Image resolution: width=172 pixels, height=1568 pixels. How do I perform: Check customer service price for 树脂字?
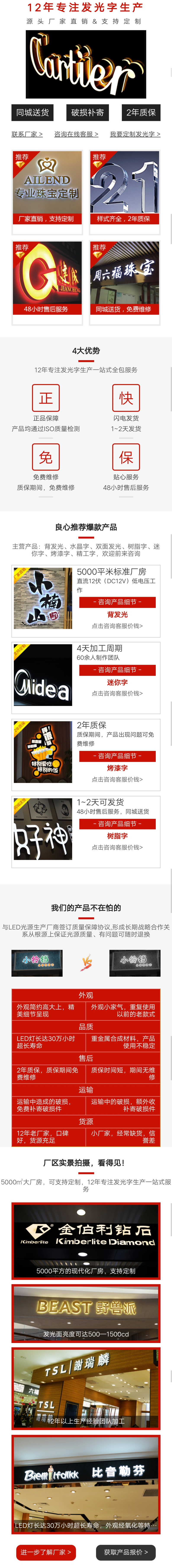pos(117,847)
